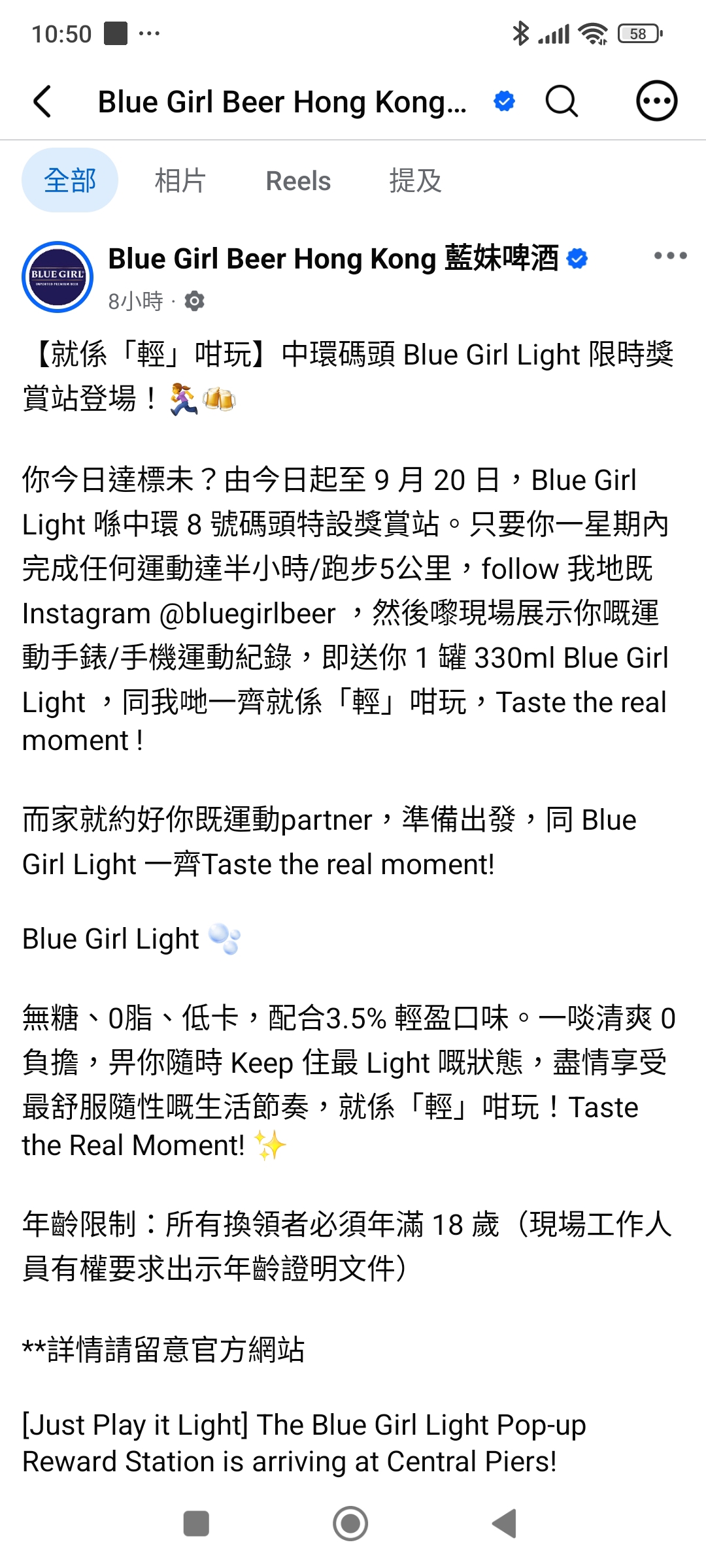
Task: Go back using the top arrow
Action: click(x=42, y=102)
